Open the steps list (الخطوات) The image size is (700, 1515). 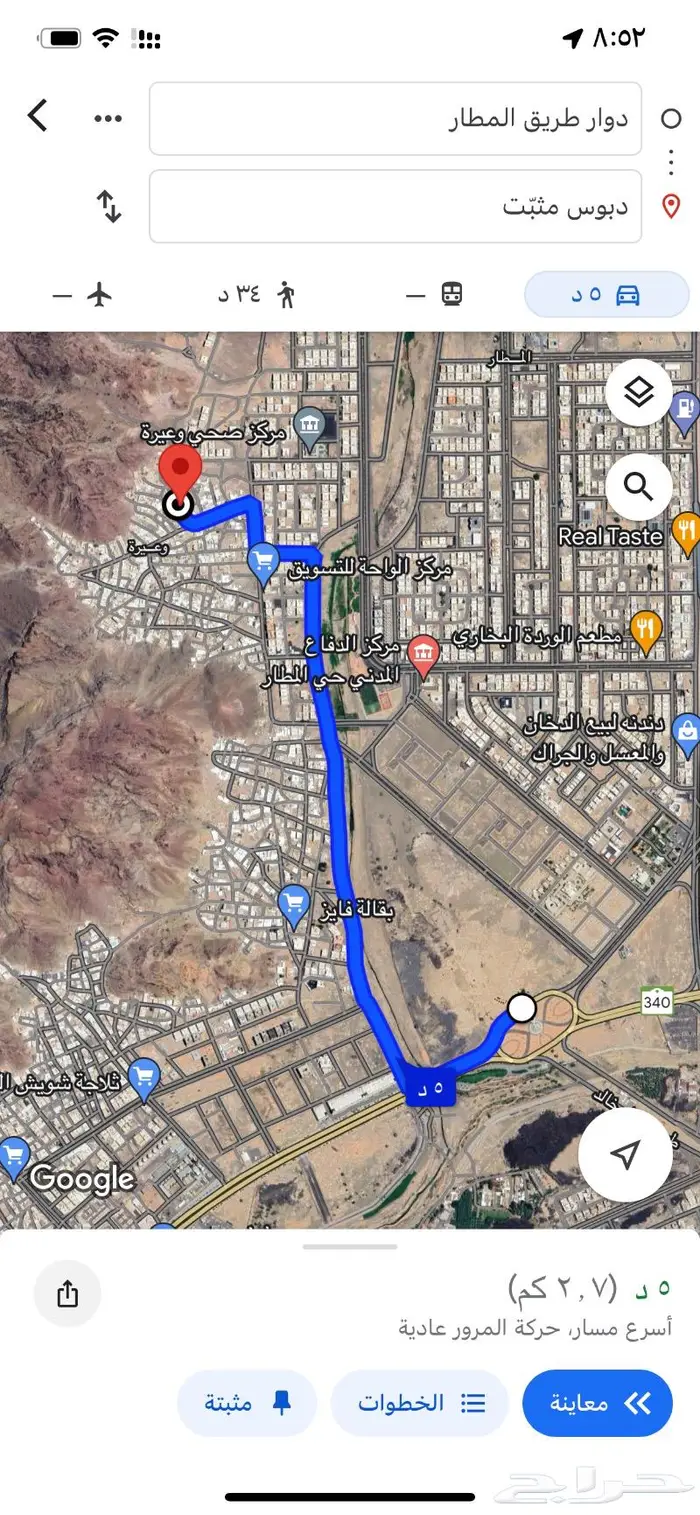[x=421, y=1403]
